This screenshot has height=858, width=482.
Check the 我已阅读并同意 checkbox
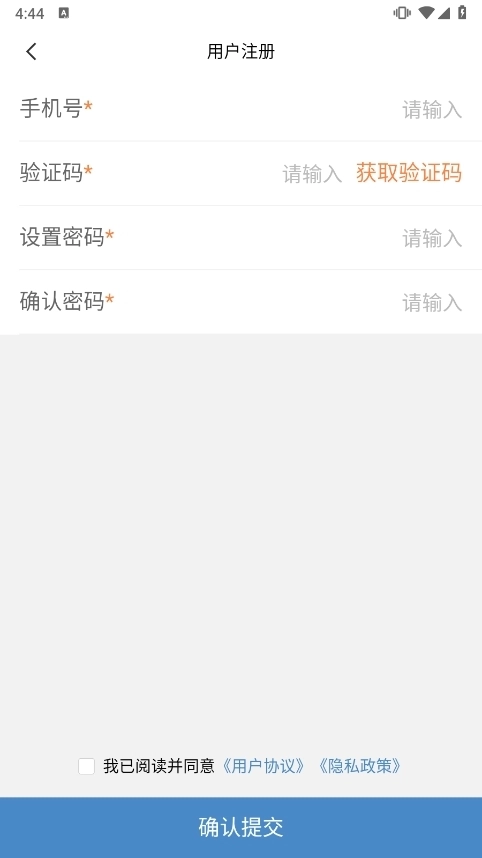86,766
